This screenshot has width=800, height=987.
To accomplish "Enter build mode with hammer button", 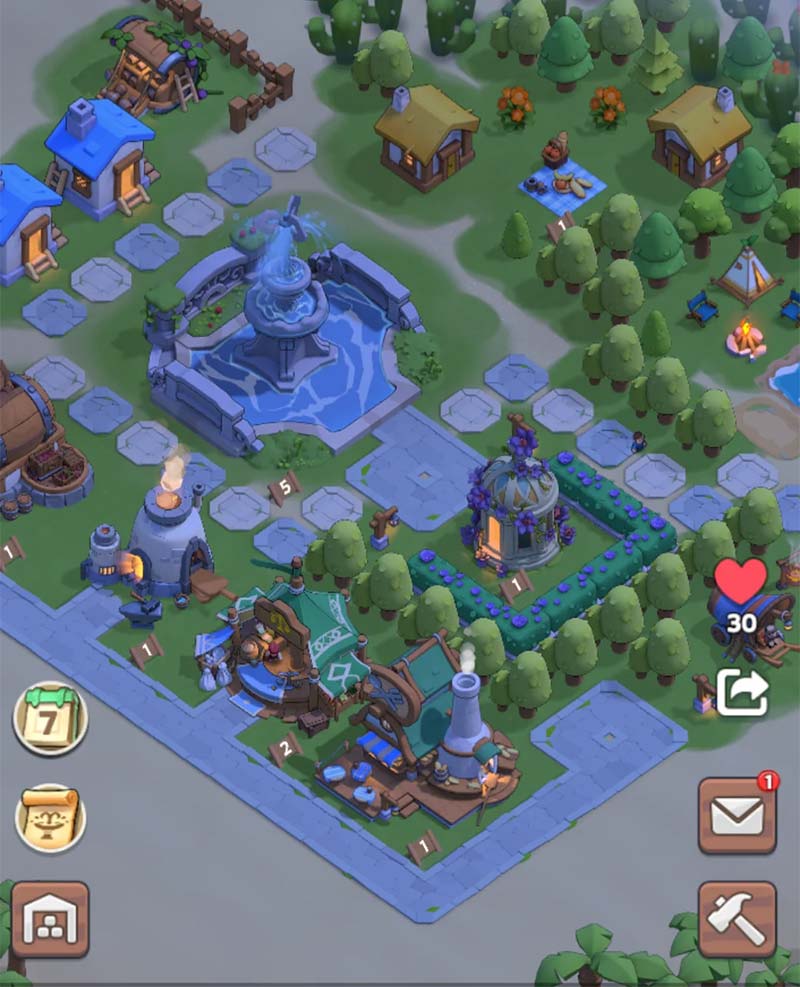I will pyautogui.click(x=737, y=918).
